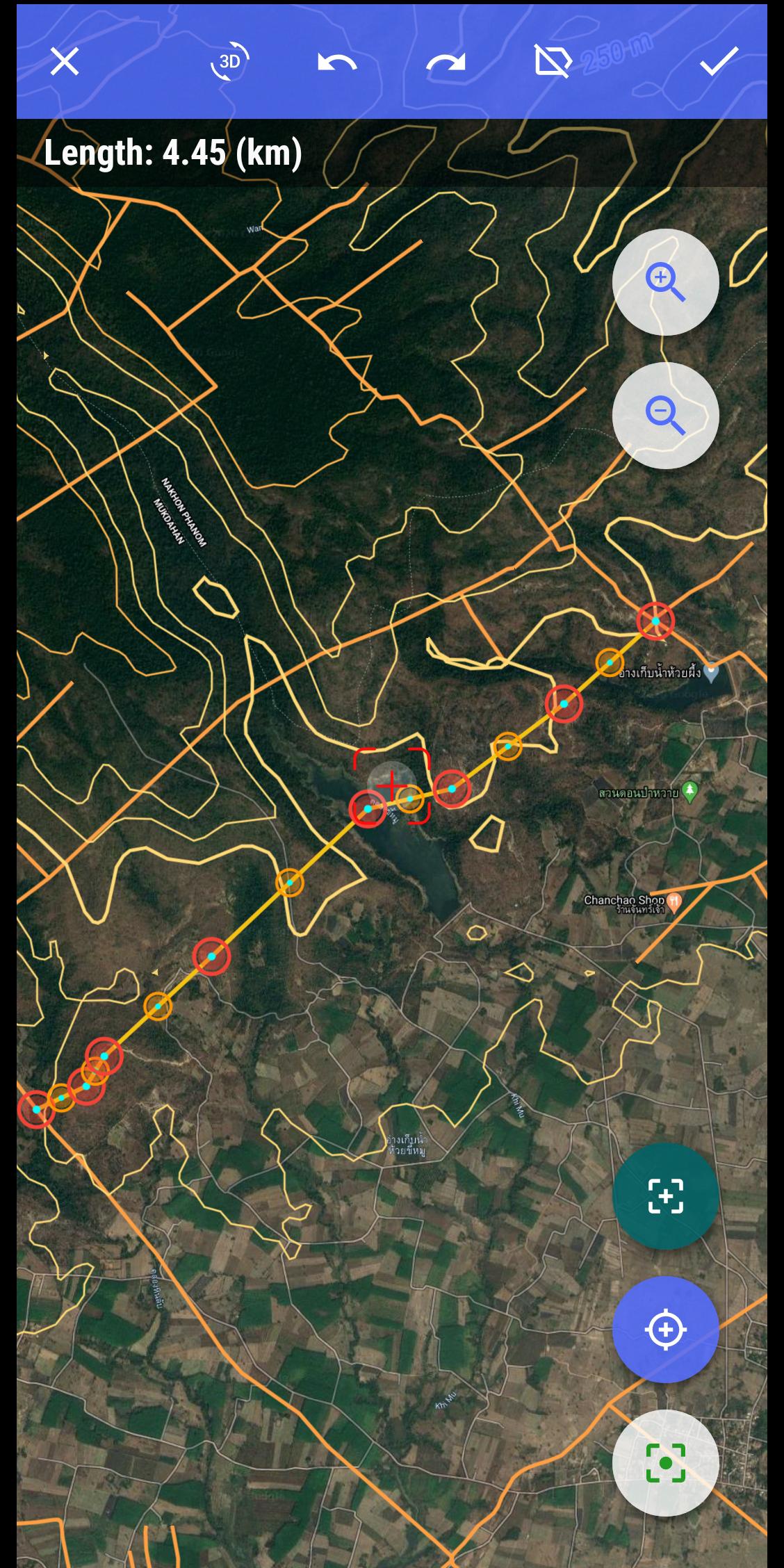Confirm the path with the checkmark
Viewport: 784px width, 1568px height.
coord(719,61)
